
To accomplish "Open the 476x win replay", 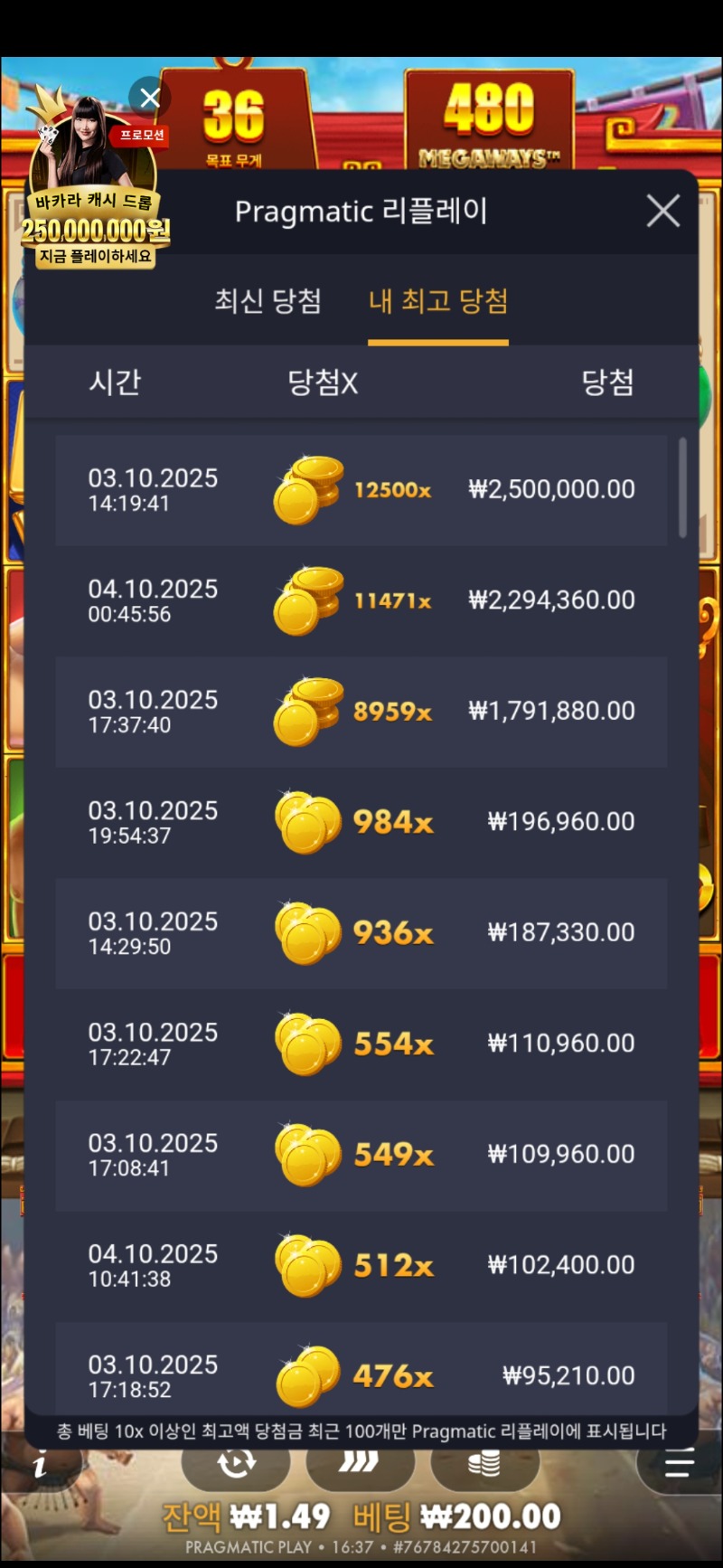I will 361,1370.
